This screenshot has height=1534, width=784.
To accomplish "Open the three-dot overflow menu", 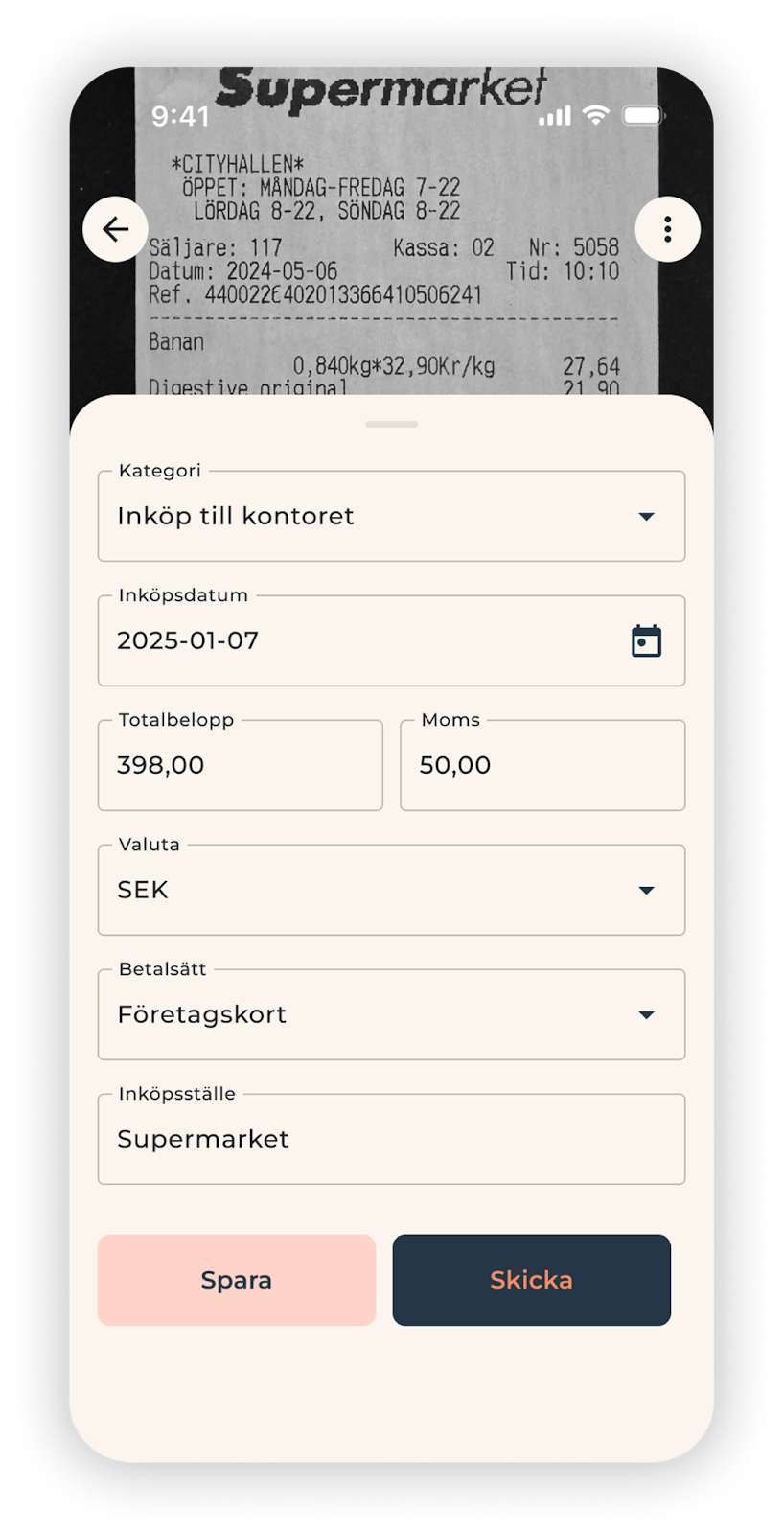I will (667, 229).
